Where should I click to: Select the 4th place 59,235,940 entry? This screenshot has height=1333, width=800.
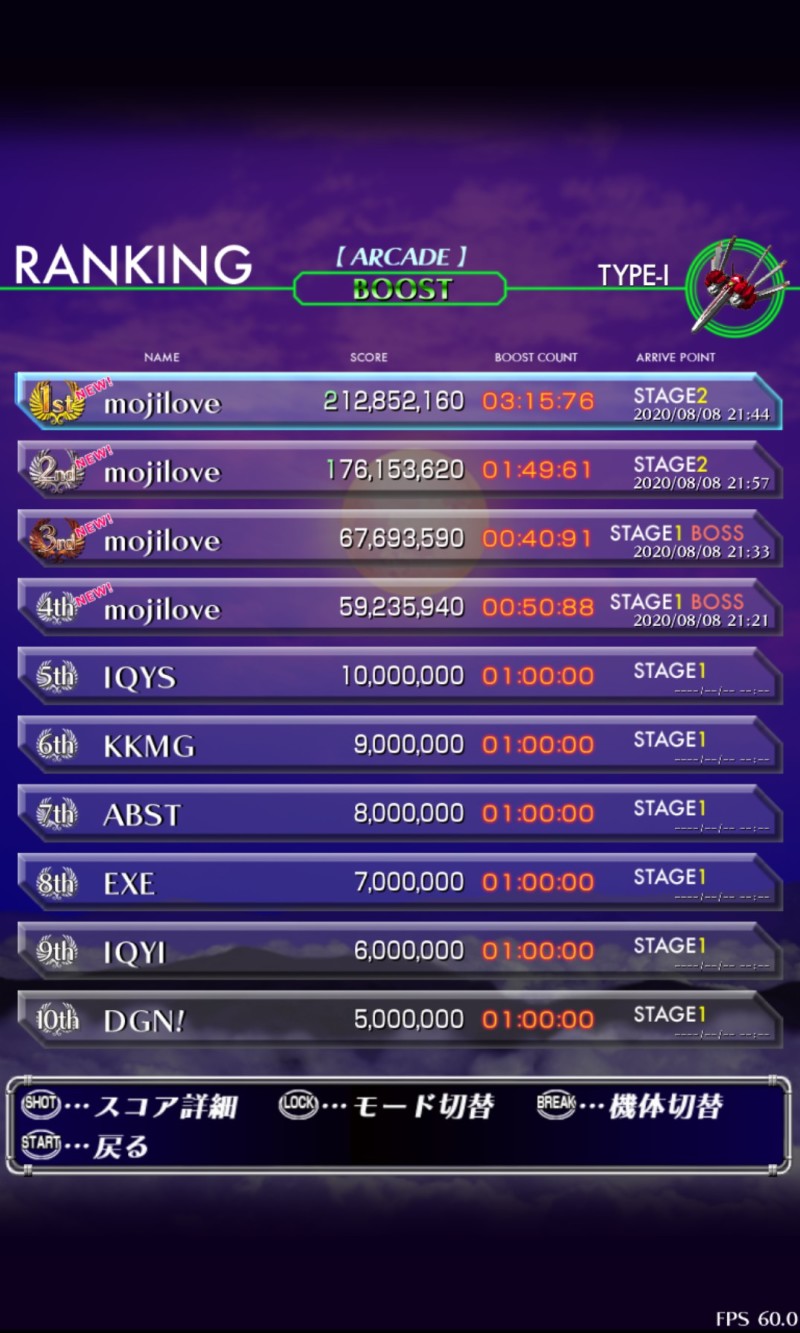point(399,607)
